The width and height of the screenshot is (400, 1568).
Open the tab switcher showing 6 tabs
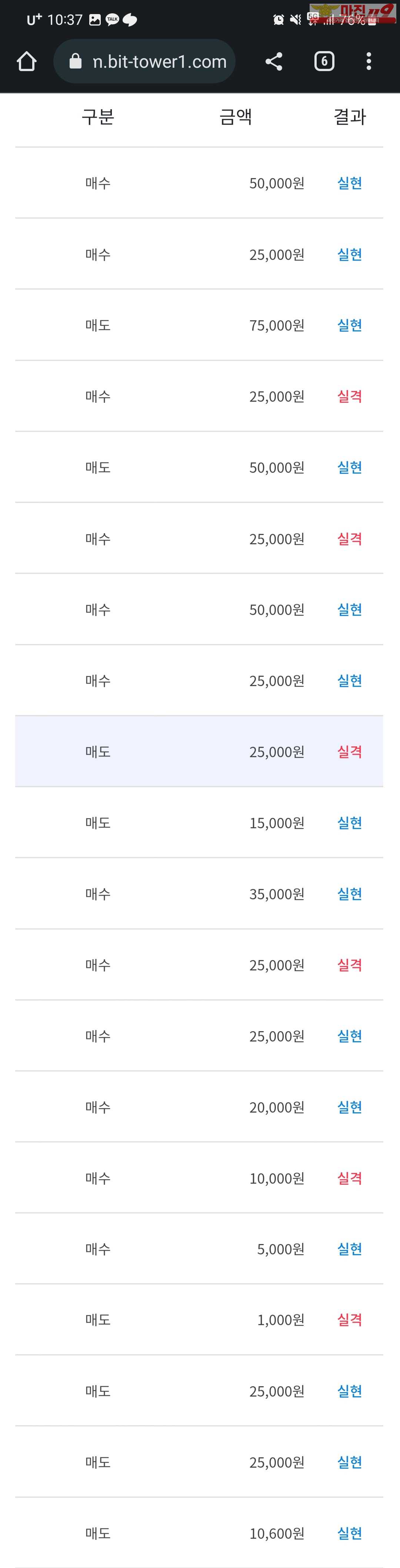(x=324, y=61)
